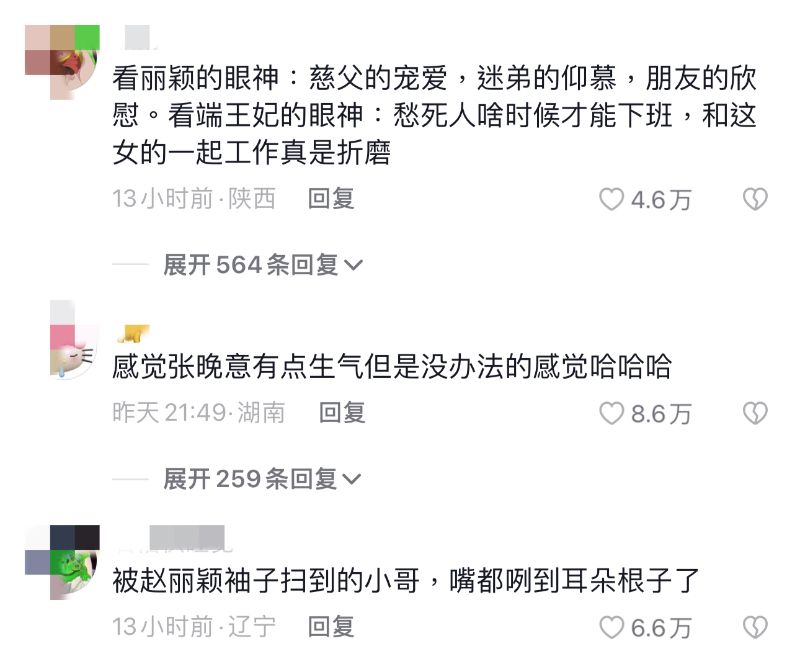Reply to the comment from 湖南

click(342, 412)
